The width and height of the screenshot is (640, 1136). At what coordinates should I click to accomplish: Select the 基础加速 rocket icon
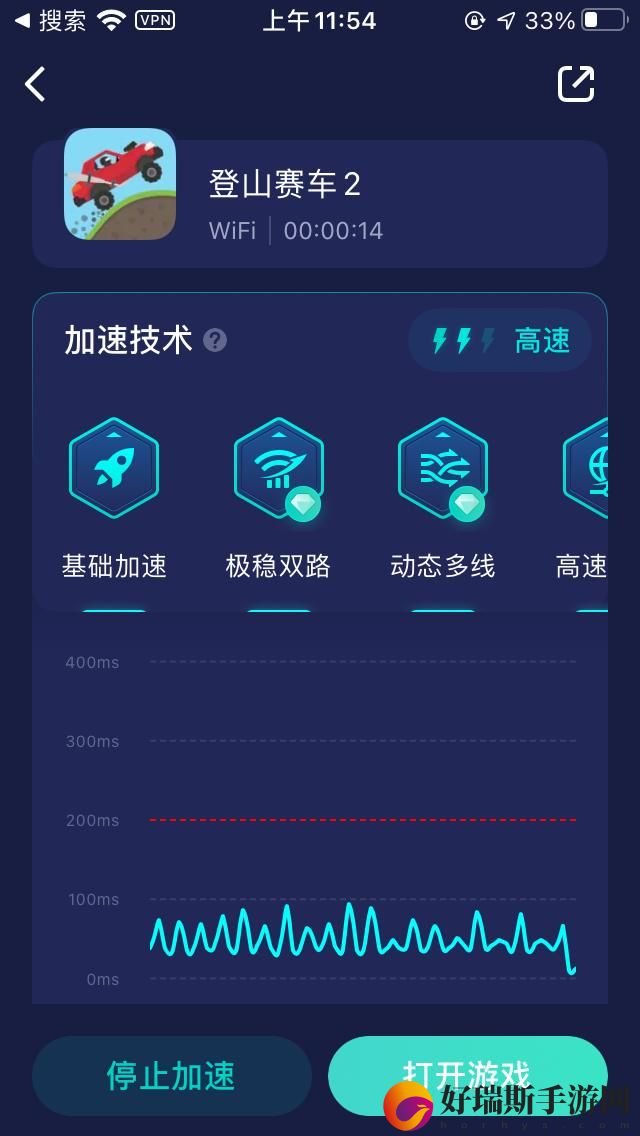[x=114, y=468]
